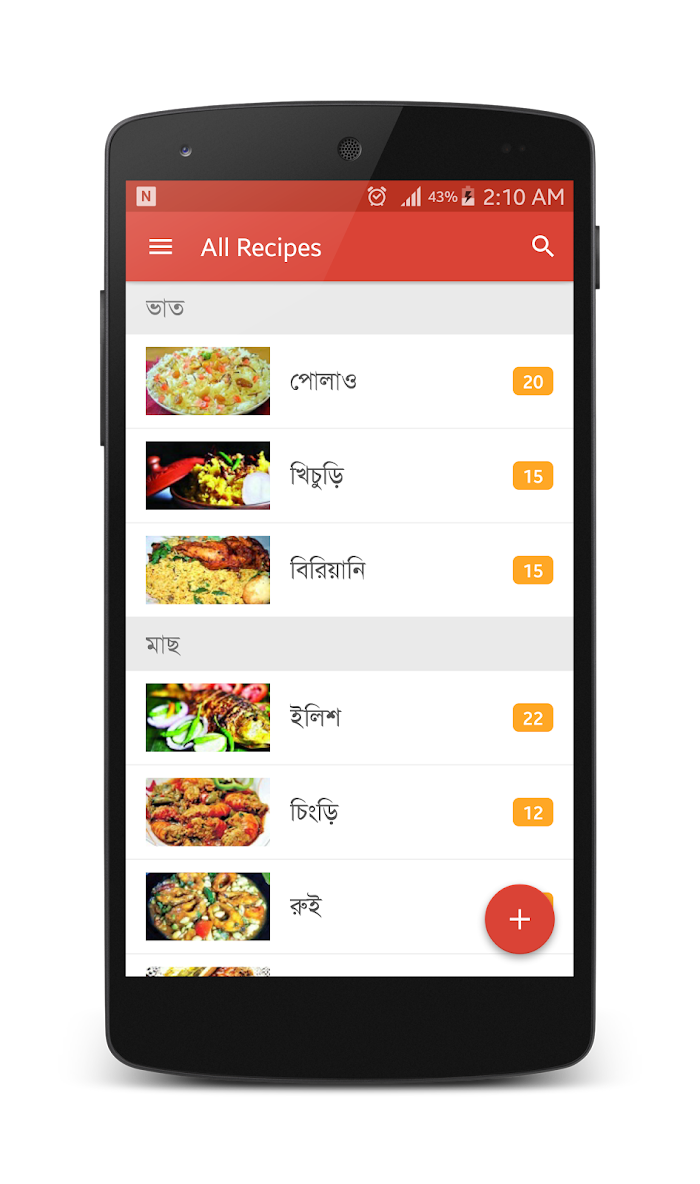Screen dimensions: 700x1184
Task: Open the hamburger drawer menu
Action: 160,247
